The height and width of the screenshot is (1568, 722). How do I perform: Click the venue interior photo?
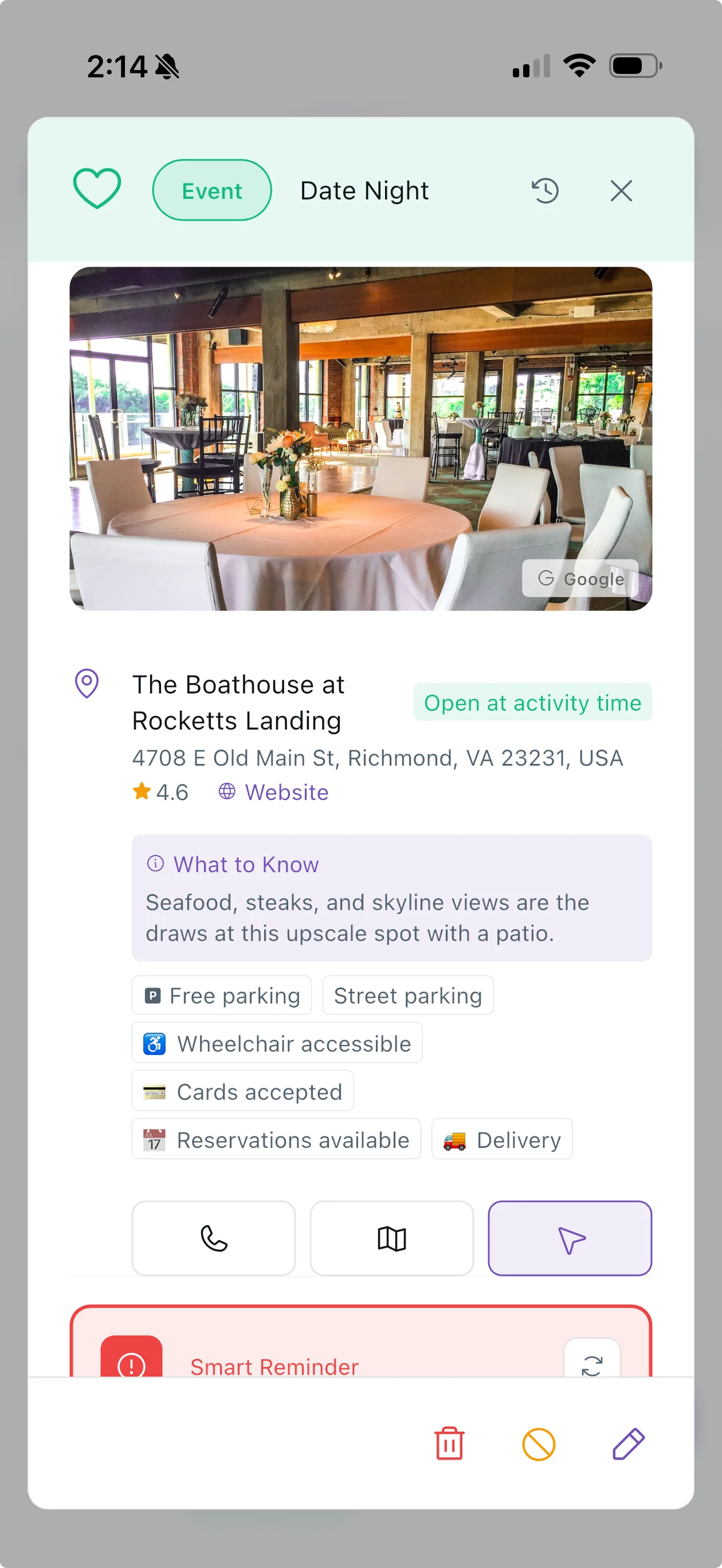(x=361, y=438)
